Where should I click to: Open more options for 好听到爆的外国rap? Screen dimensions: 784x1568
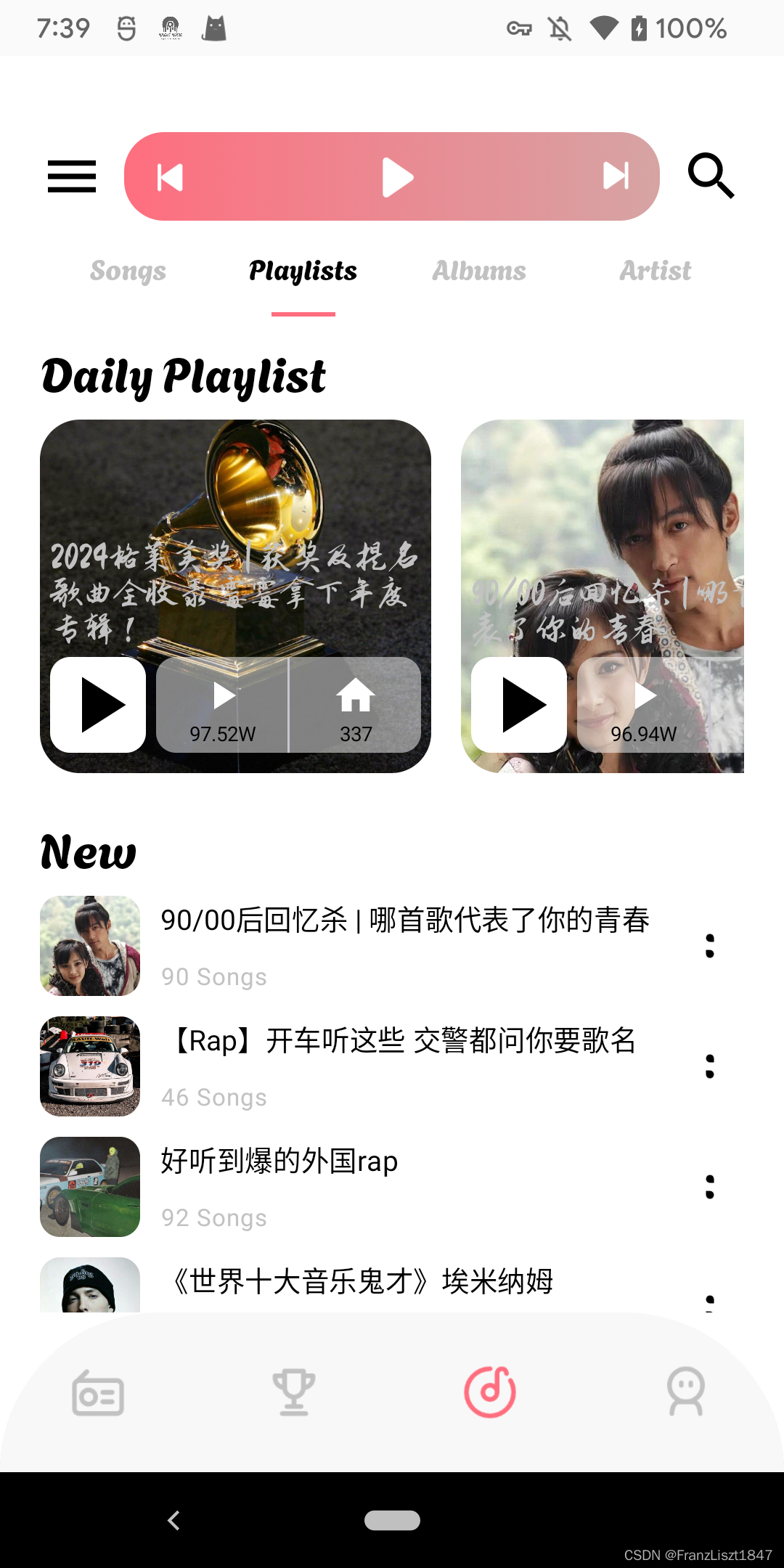(710, 1187)
